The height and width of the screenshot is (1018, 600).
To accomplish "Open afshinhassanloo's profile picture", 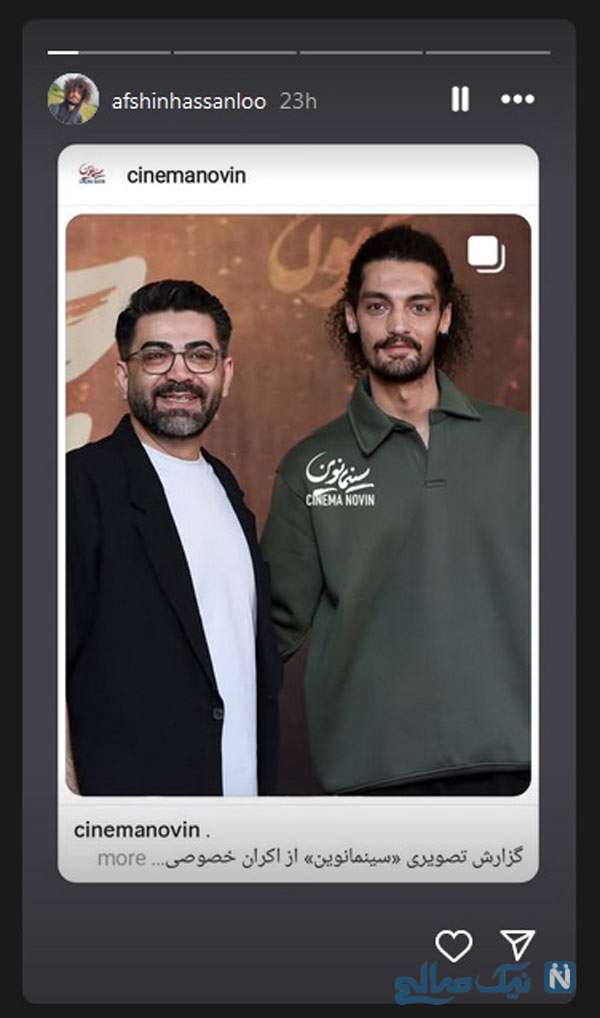I will 73,99.
